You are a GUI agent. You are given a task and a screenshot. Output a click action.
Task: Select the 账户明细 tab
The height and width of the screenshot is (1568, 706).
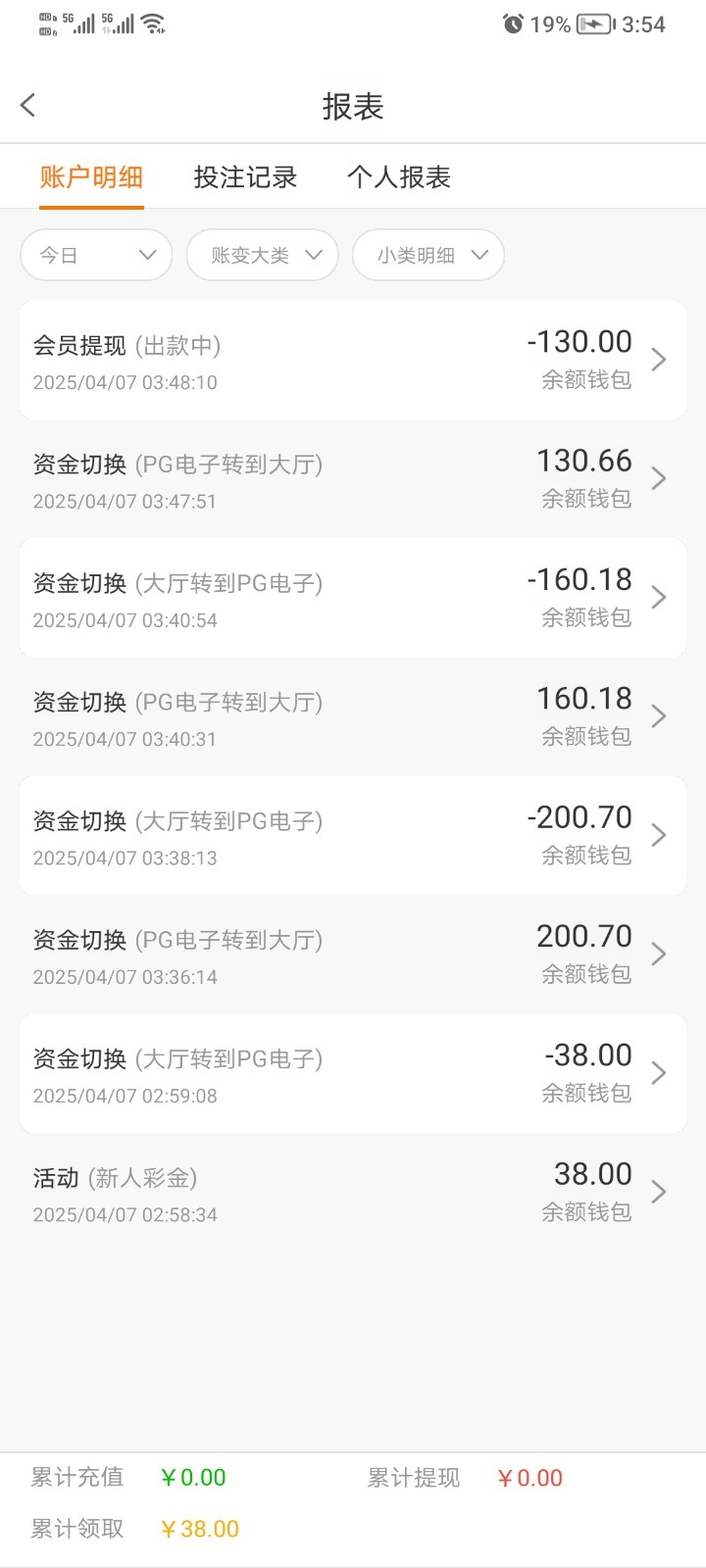(91, 176)
